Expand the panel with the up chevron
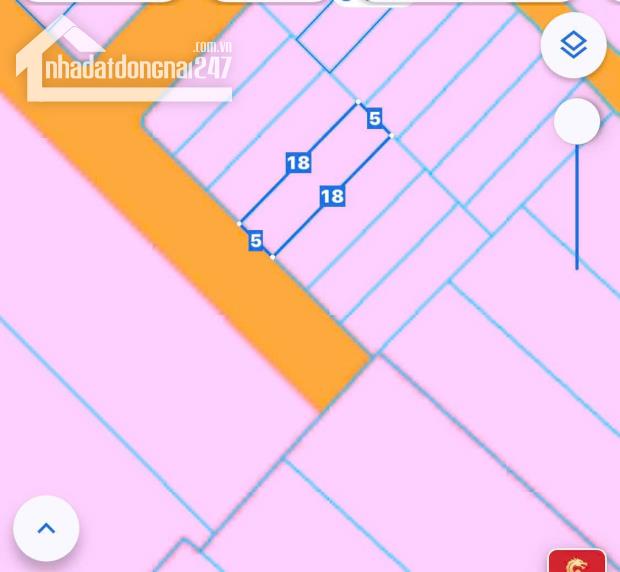Image resolution: width=620 pixels, height=572 pixels. coord(46,528)
